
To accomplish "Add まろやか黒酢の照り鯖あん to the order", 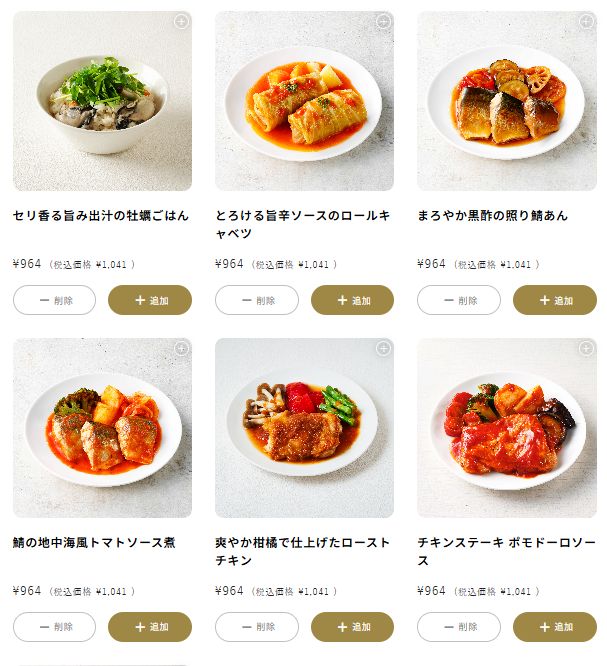I will pyautogui.click(x=554, y=300).
